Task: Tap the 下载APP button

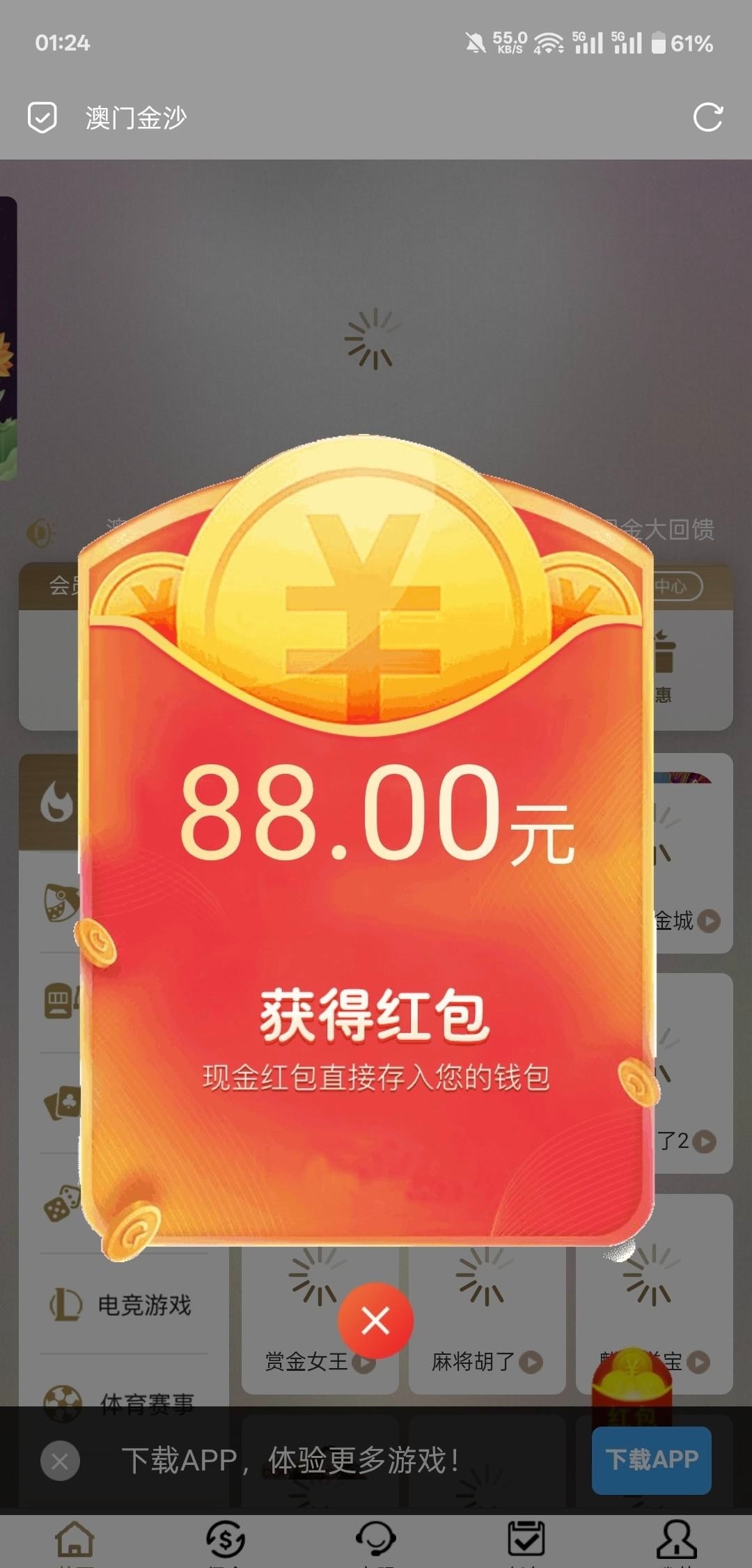Action: pyautogui.click(x=651, y=1459)
